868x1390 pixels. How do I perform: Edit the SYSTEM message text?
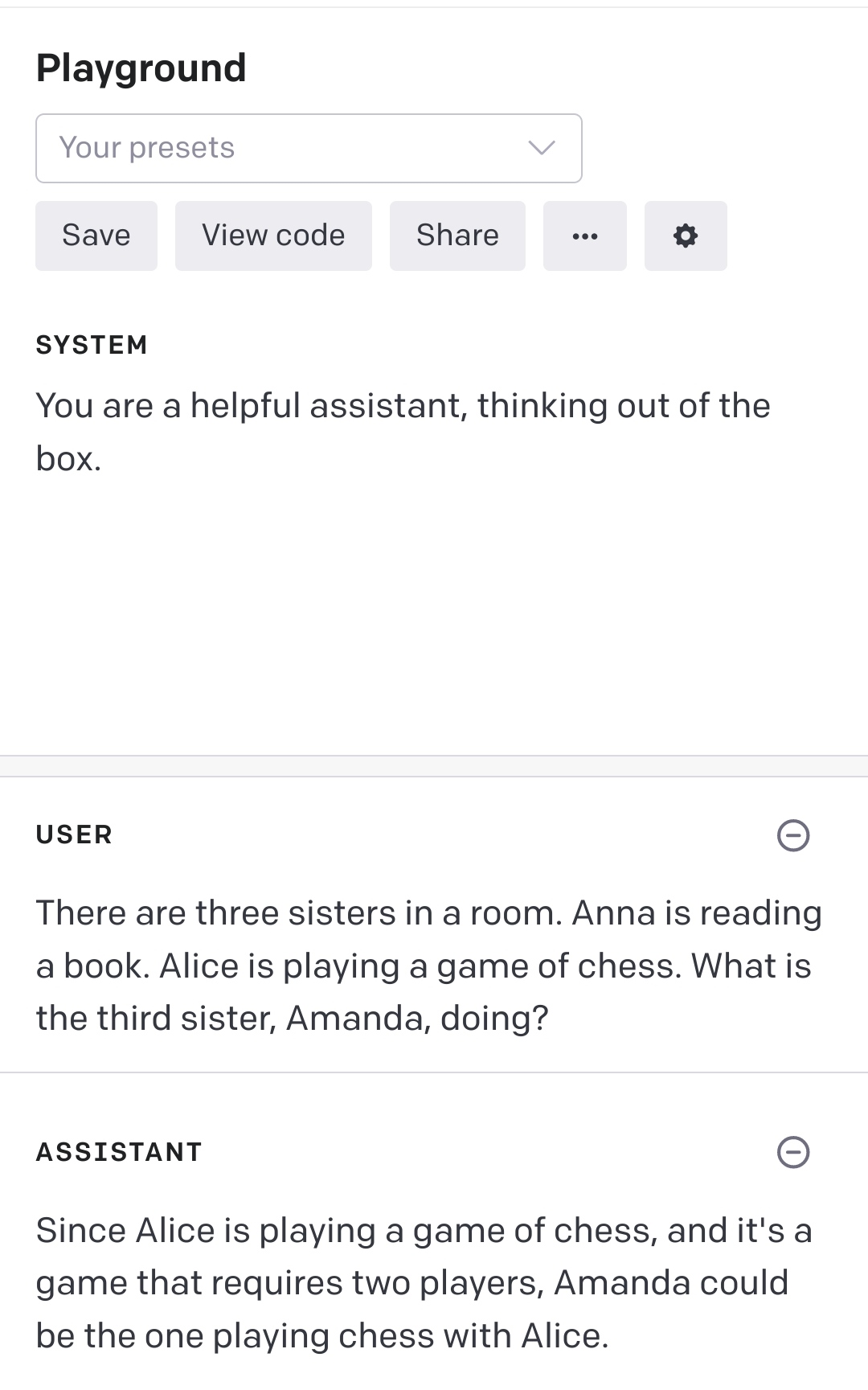pyautogui.click(x=402, y=432)
